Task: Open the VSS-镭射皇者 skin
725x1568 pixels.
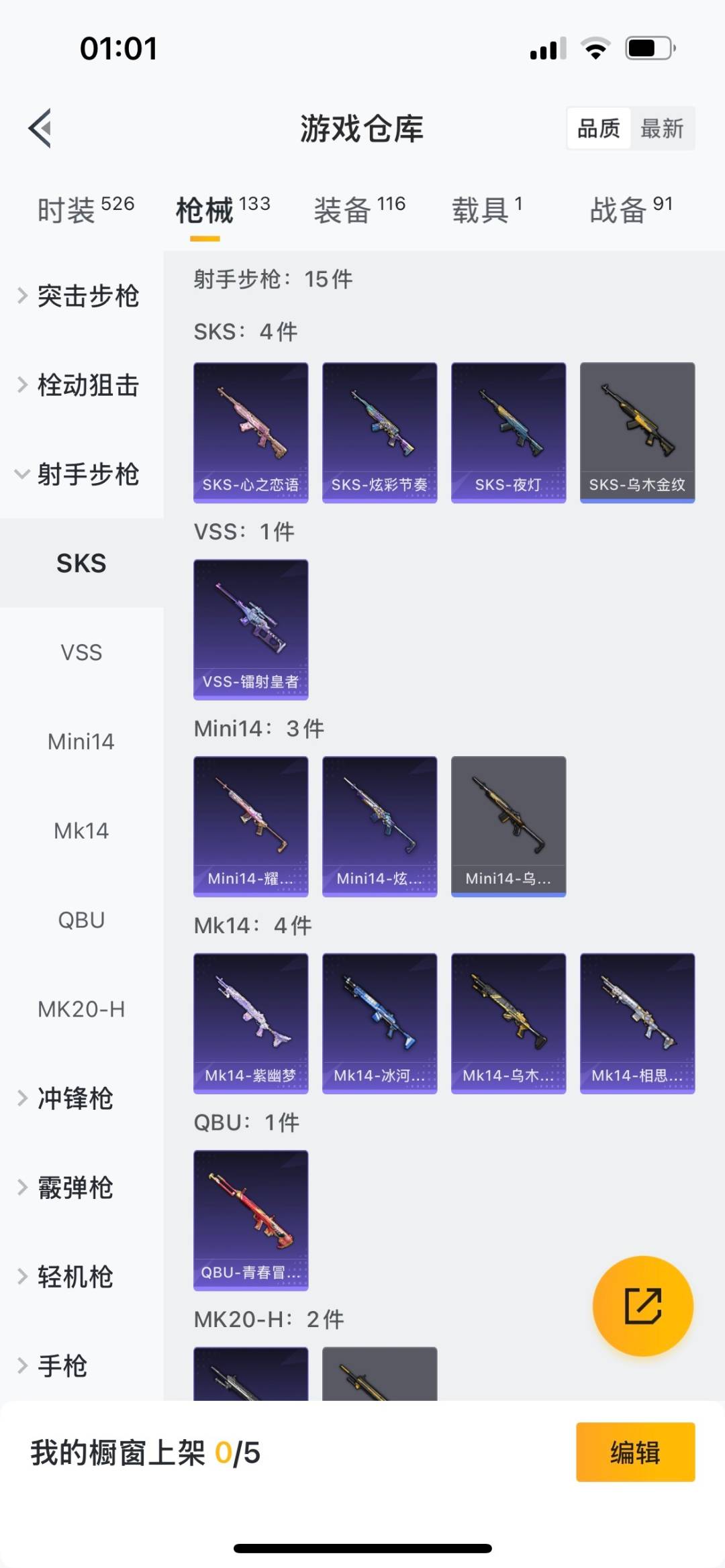Action: [251, 629]
